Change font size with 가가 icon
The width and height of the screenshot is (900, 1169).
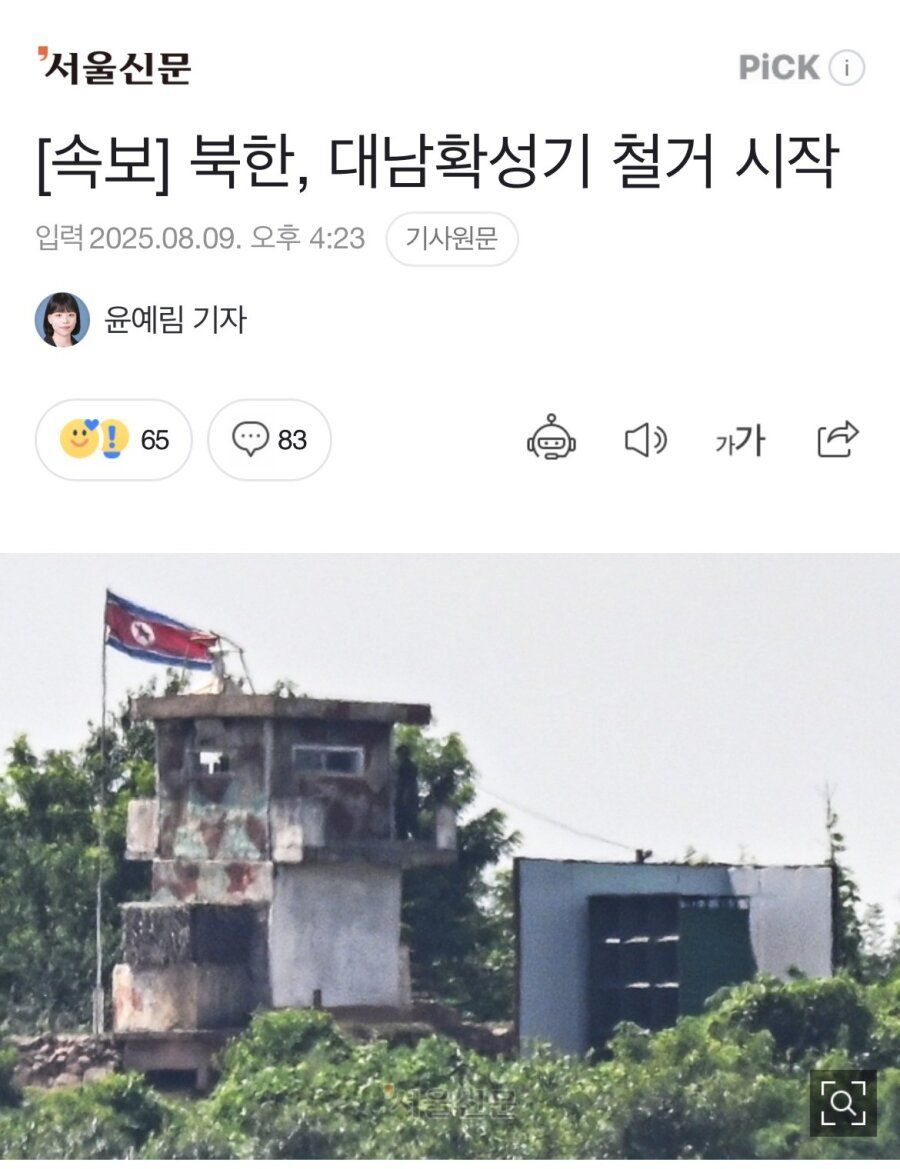point(740,440)
